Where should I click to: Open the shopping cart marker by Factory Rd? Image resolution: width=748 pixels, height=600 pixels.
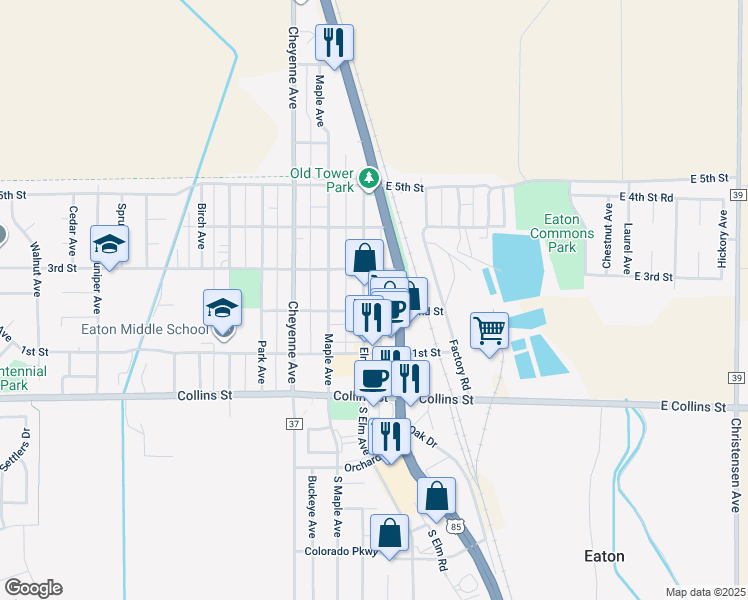(489, 331)
